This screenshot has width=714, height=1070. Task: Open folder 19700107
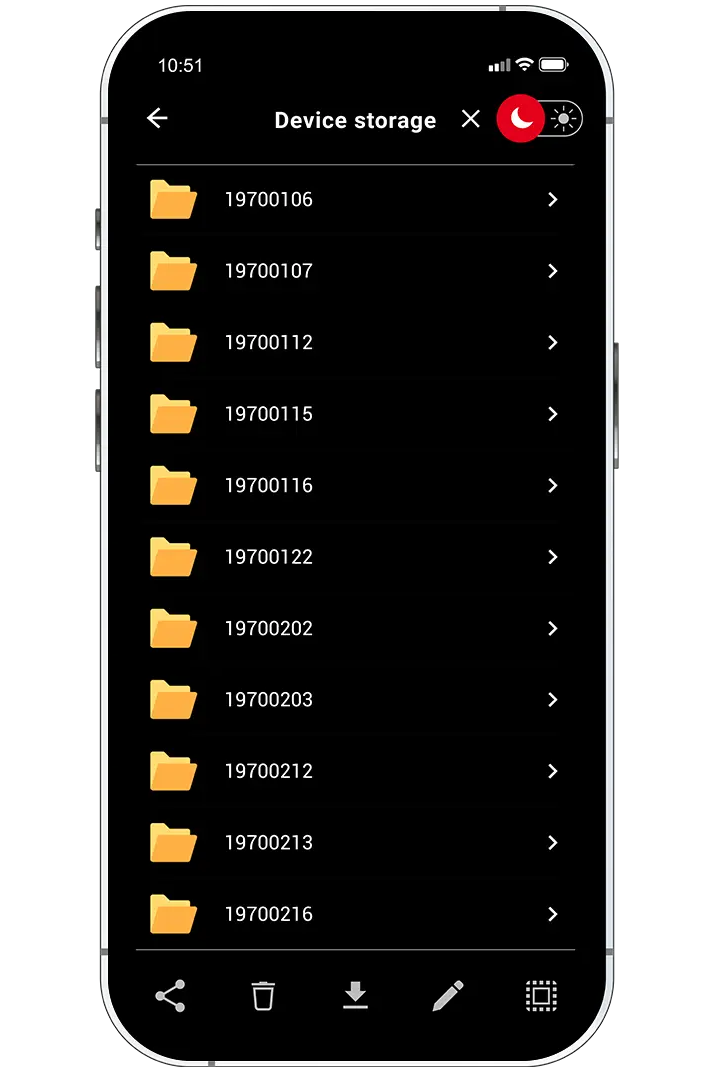point(355,271)
